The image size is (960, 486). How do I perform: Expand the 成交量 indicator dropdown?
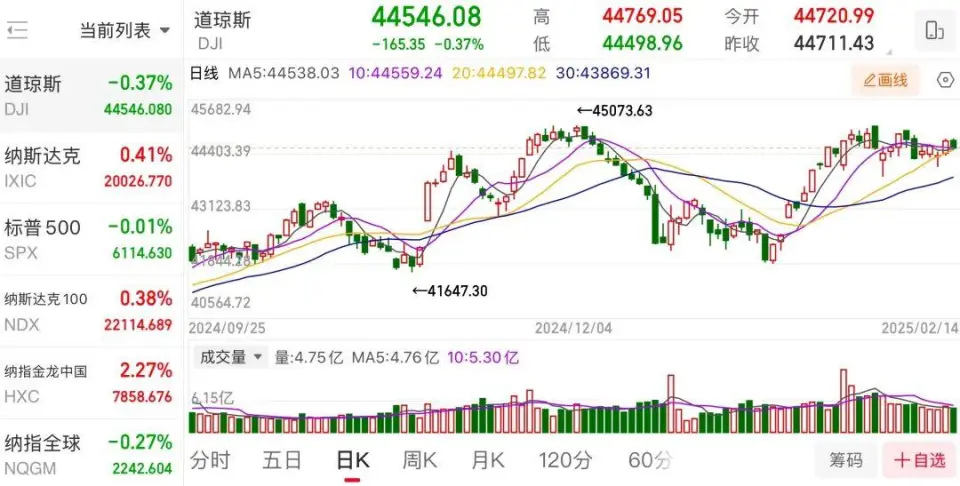(232, 357)
